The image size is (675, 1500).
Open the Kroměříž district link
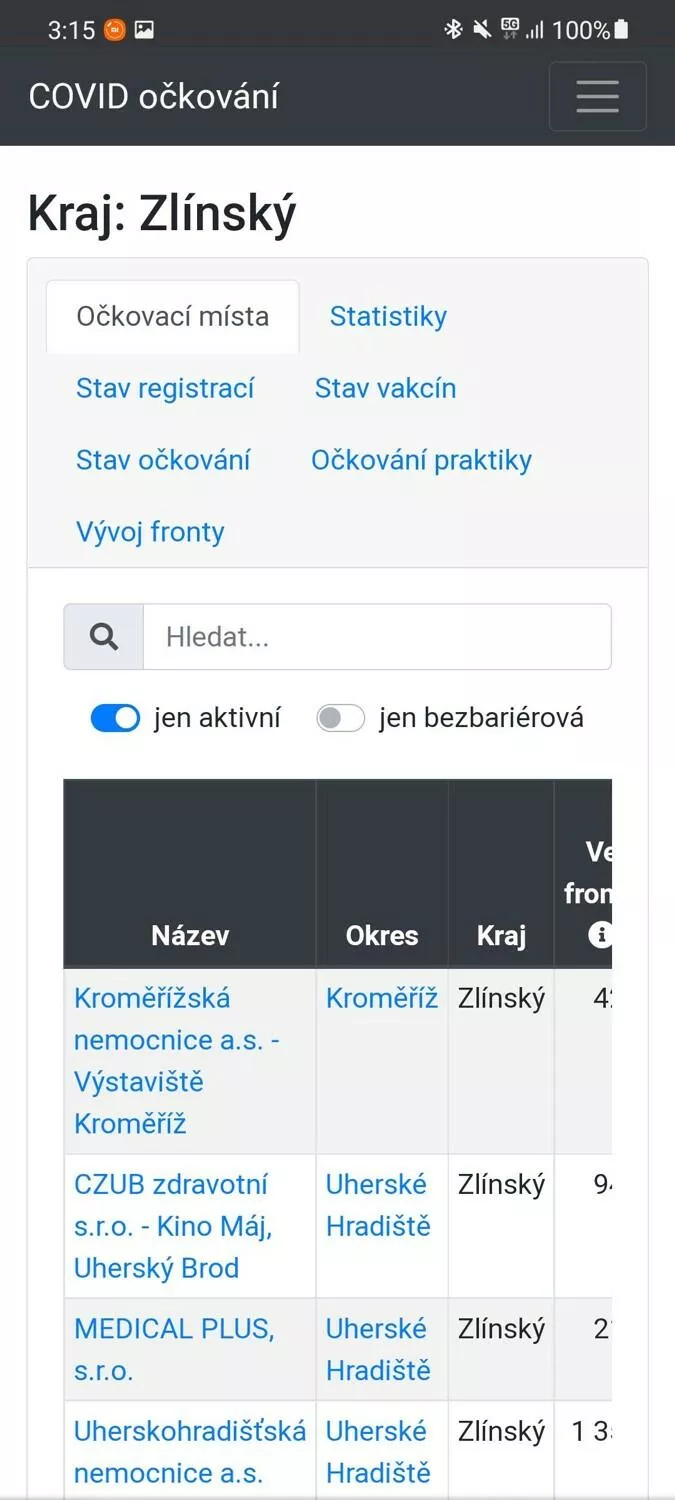382,998
